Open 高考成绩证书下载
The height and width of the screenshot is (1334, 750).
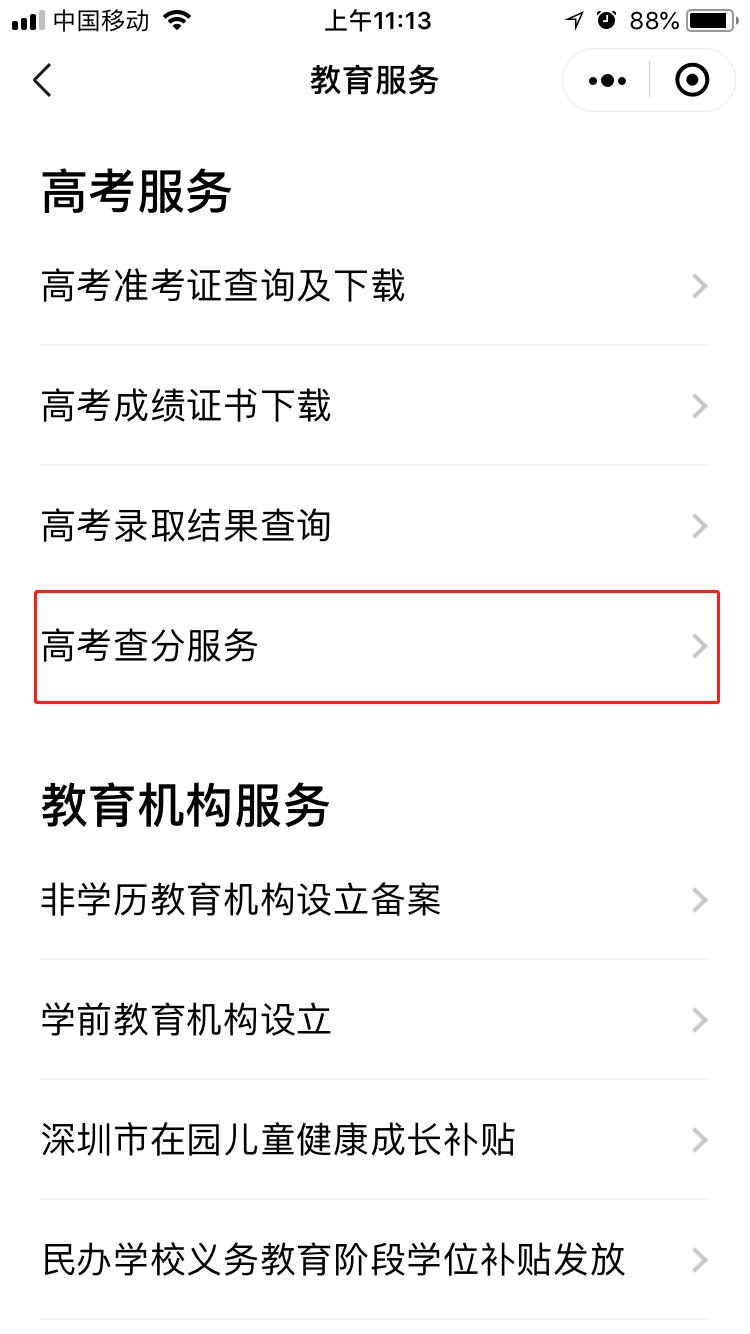point(375,407)
